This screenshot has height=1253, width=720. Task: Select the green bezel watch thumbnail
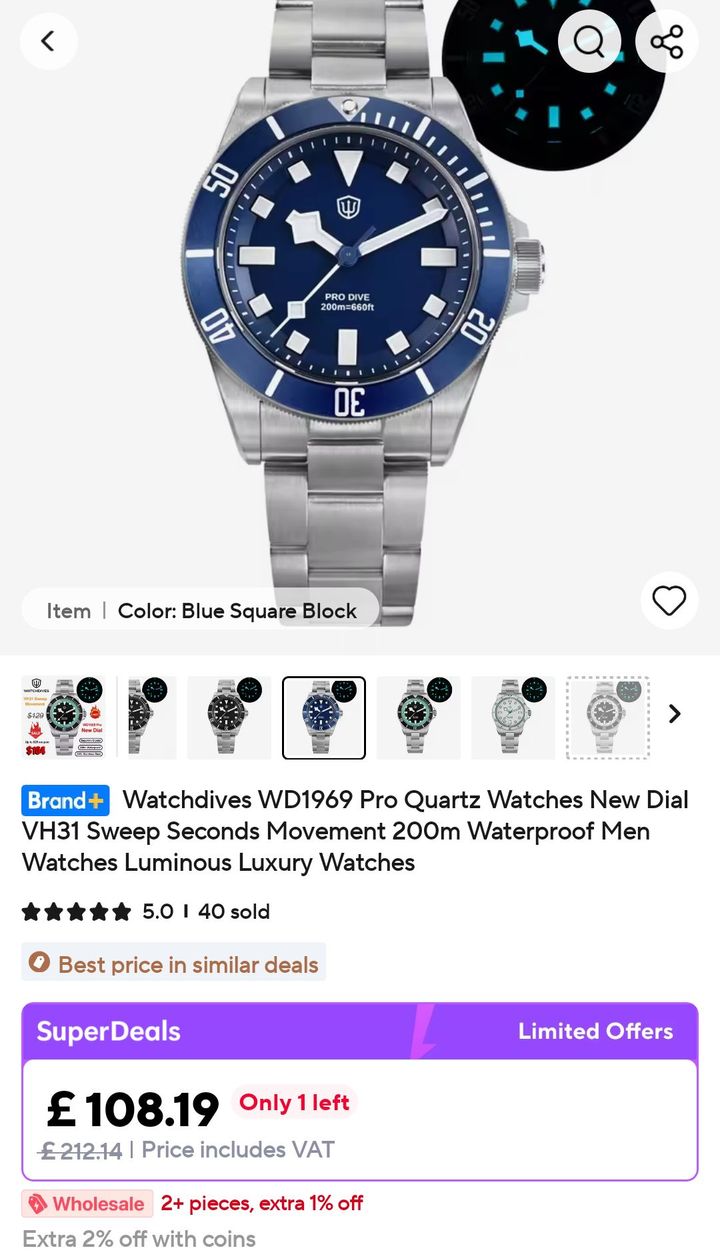pyautogui.click(x=419, y=717)
